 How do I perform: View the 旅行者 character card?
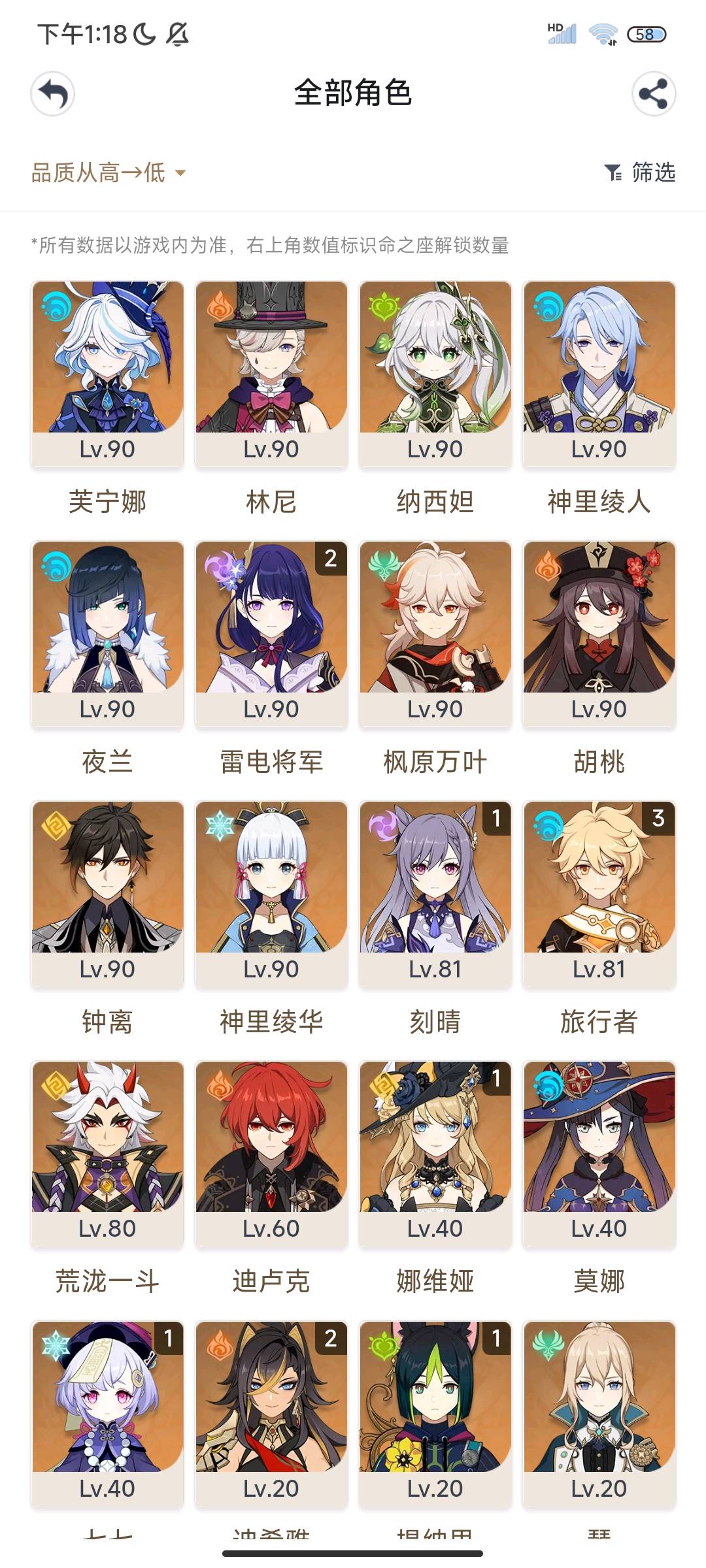click(x=599, y=893)
